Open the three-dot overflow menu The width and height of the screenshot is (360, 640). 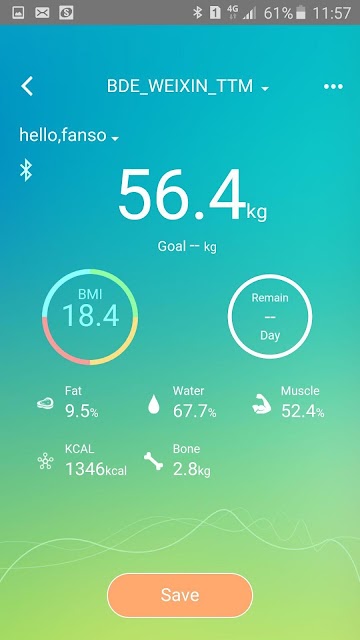click(333, 87)
